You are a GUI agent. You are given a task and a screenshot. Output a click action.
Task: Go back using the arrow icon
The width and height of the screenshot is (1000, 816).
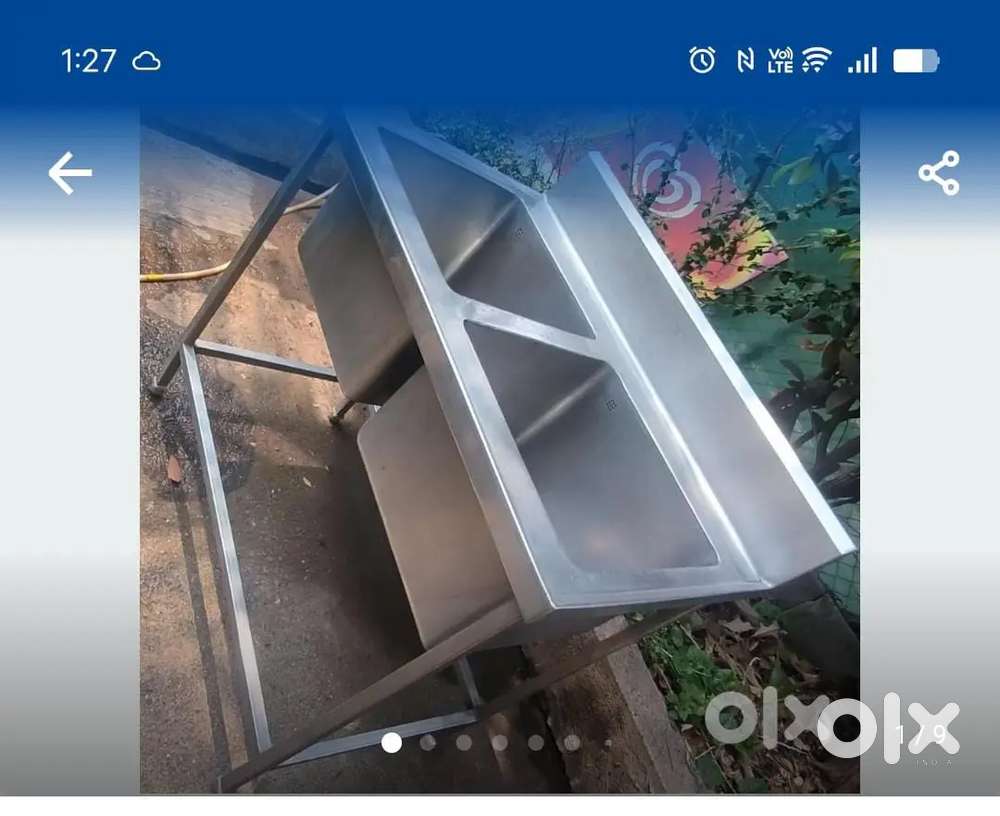(70, 174)
